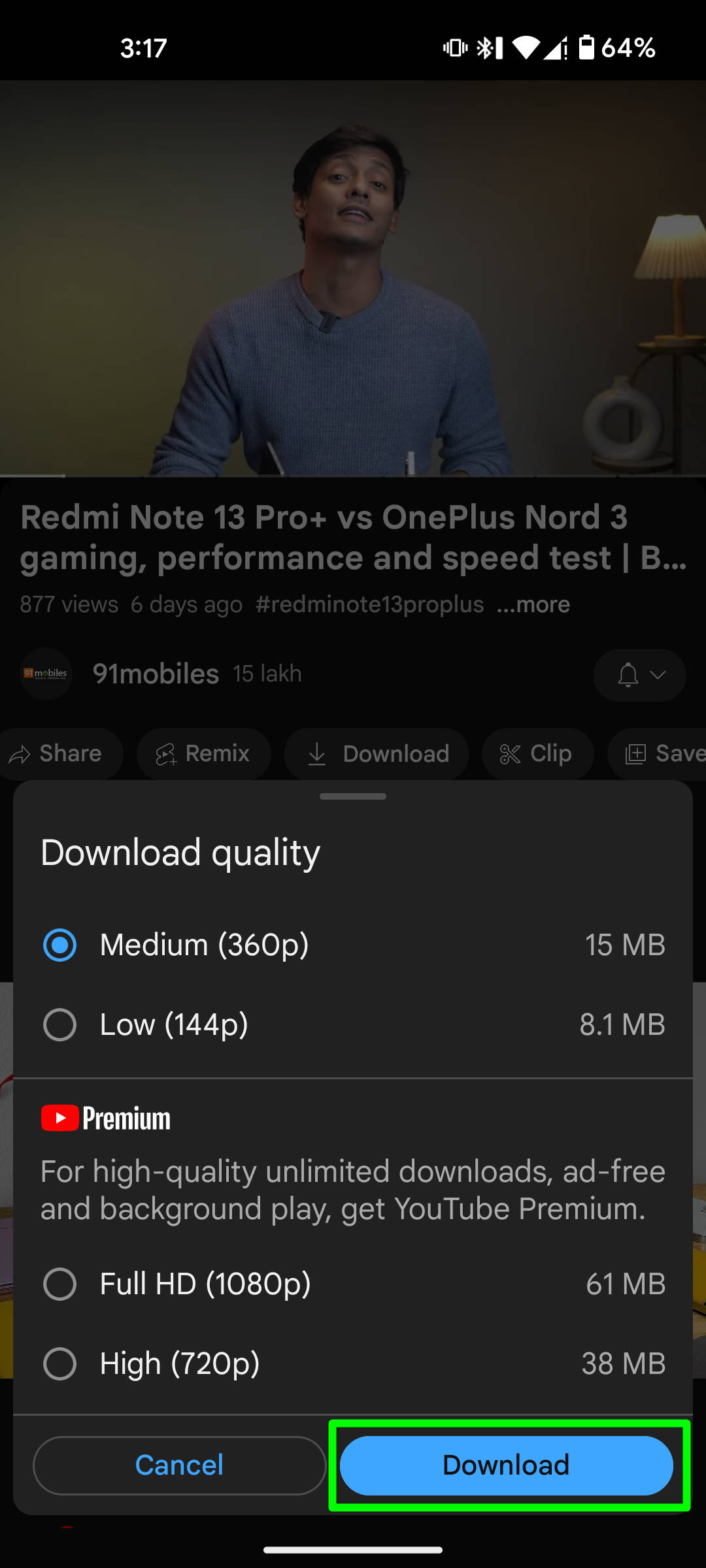Confirm with the blue Download button
Viewport: 706px width, 1568px height.
coord(506,1465)
